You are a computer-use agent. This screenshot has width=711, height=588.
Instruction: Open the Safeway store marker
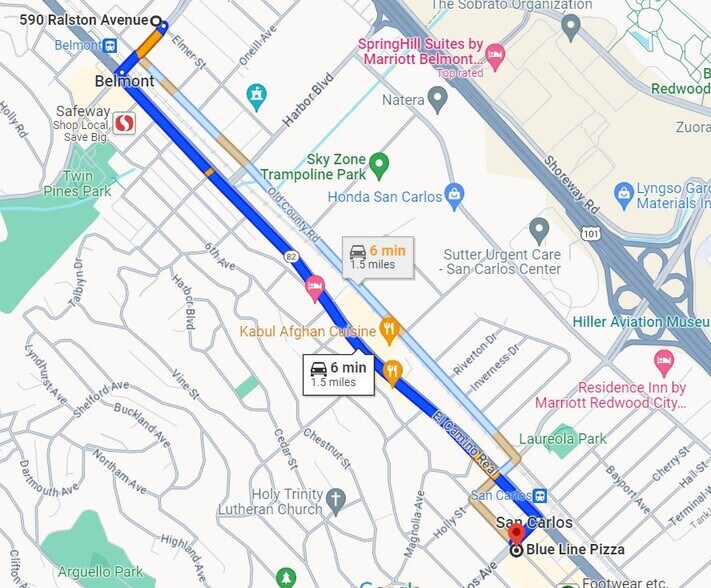124,123
